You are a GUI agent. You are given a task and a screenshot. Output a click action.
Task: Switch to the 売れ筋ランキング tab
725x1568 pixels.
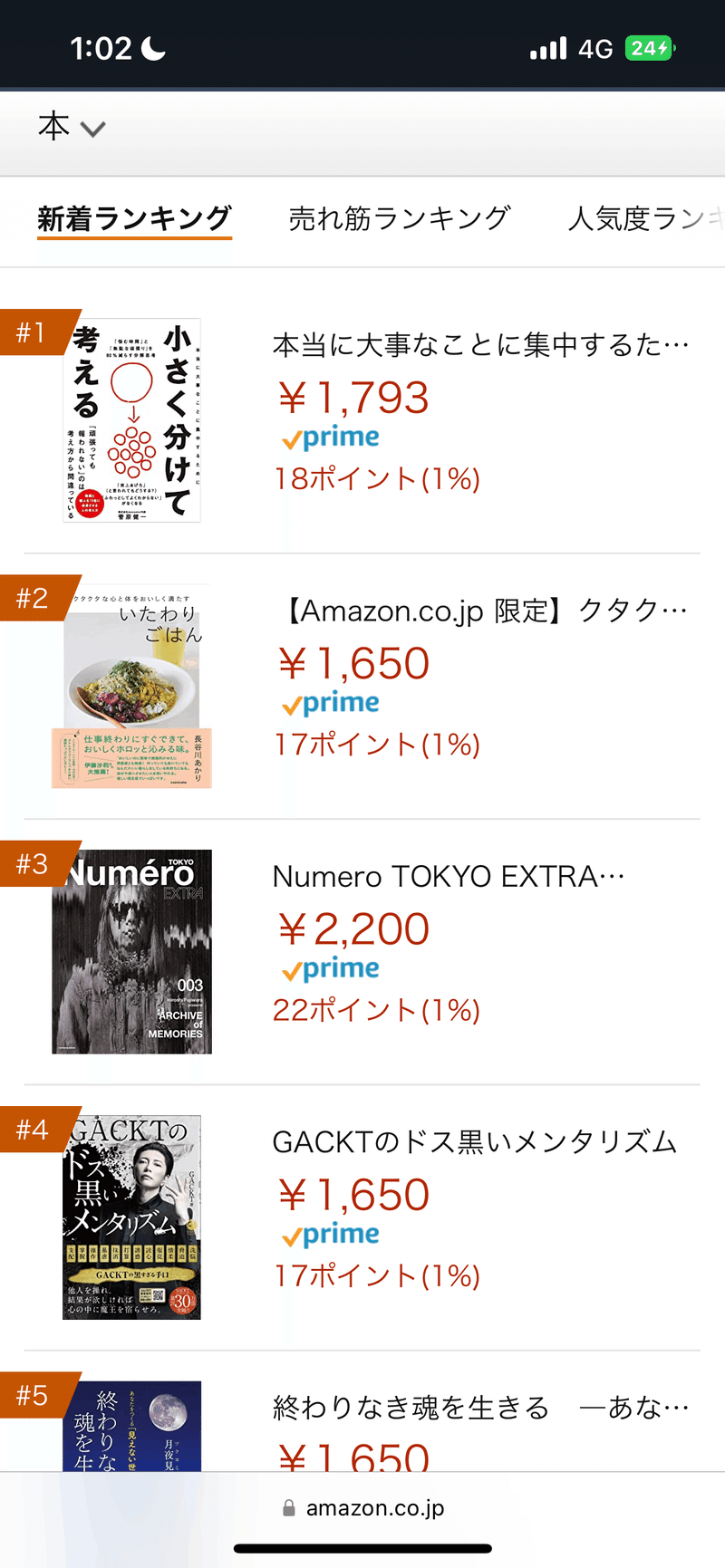point(400,218)
